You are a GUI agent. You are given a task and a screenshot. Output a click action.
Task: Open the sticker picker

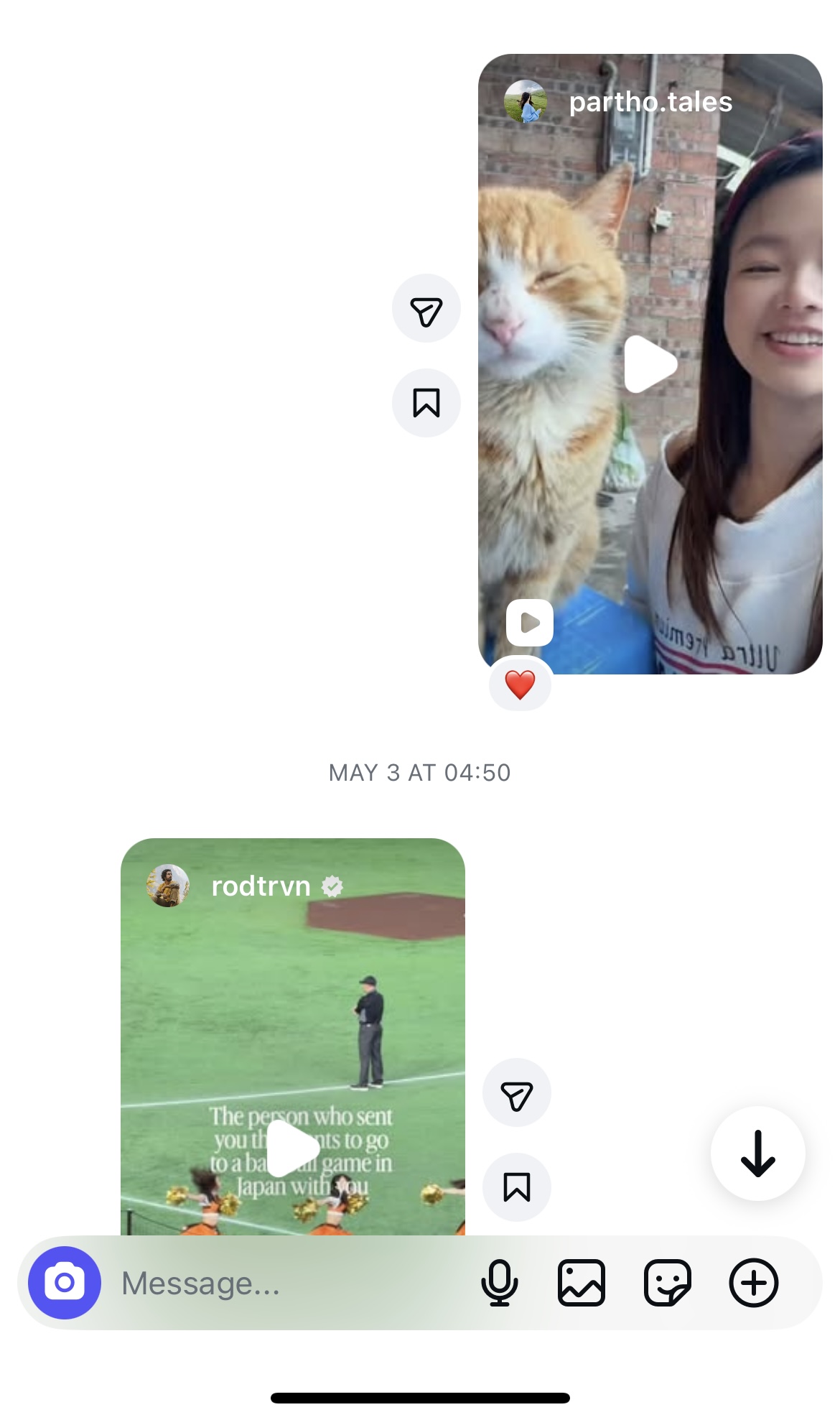(x=668, y=1283)
